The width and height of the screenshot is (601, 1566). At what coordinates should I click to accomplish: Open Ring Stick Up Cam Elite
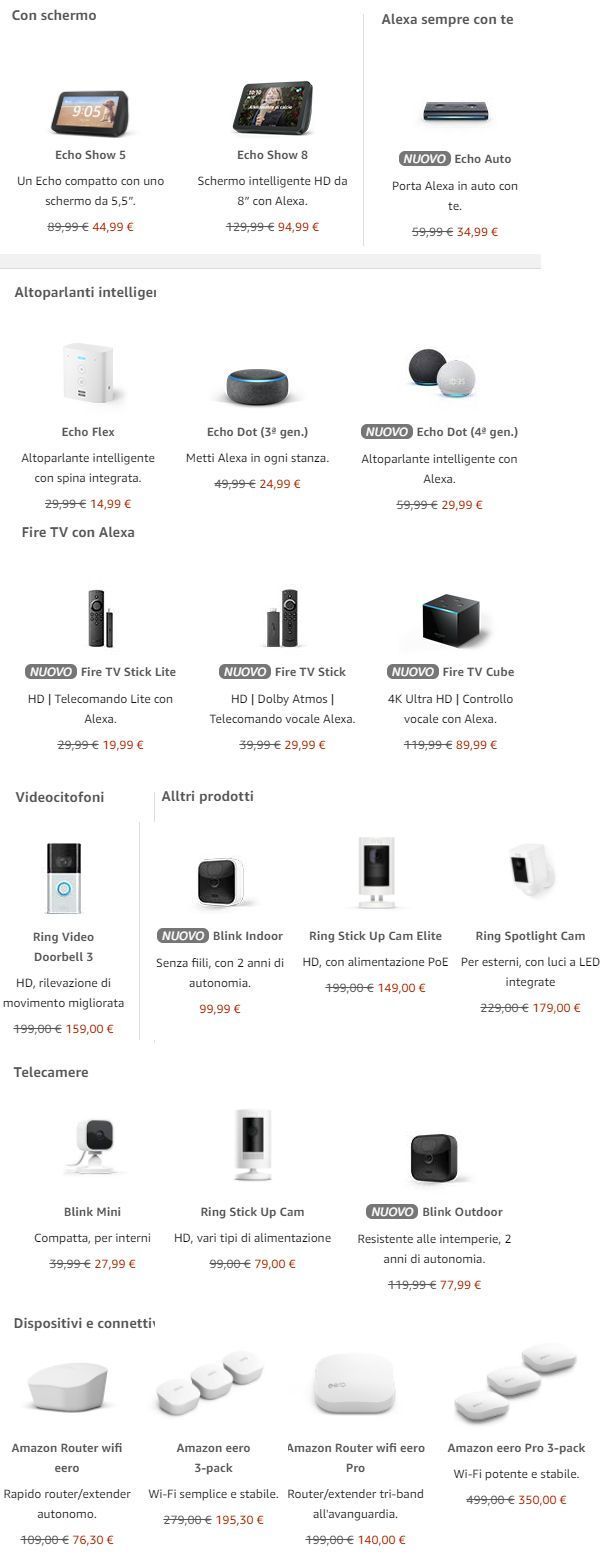tap(375, 936)
